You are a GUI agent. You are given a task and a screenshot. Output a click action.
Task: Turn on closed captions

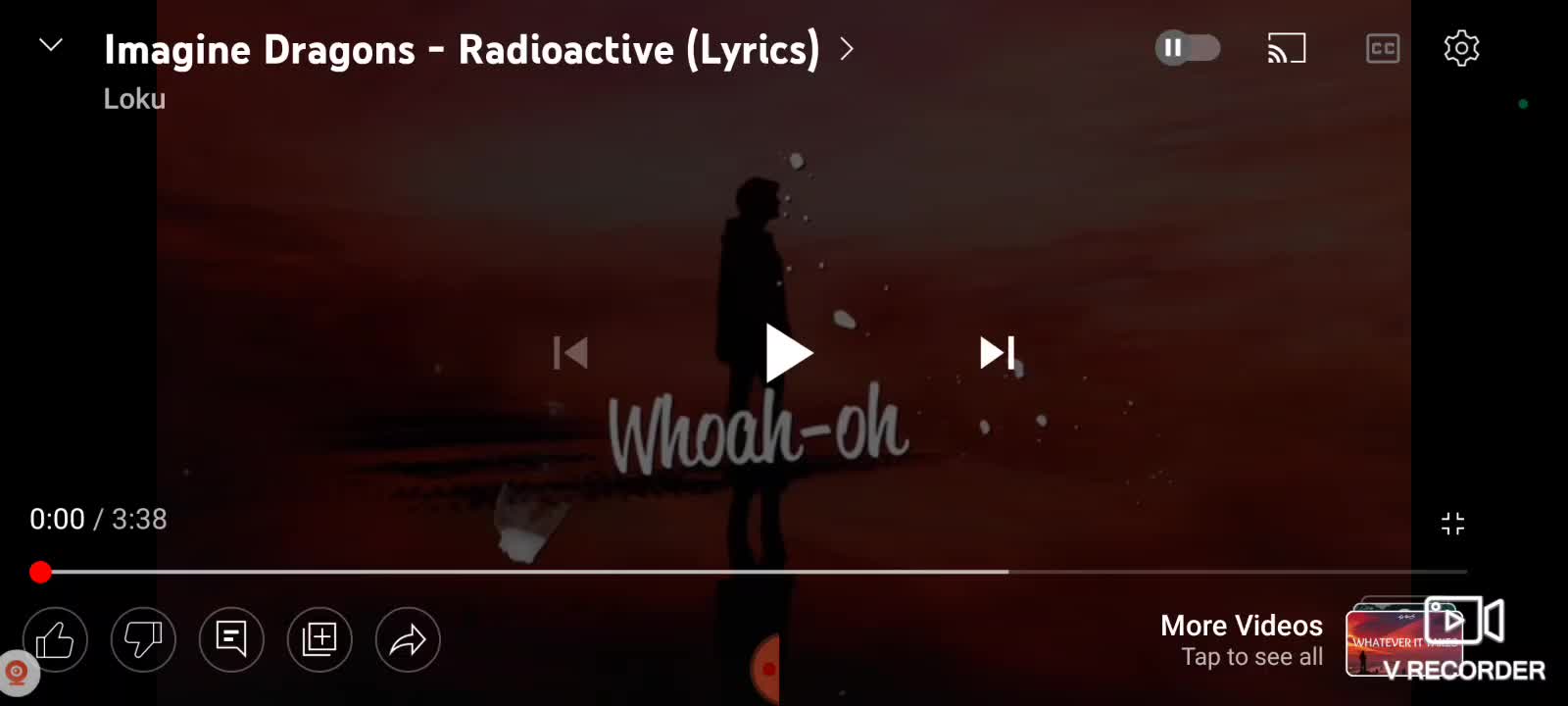(1382, 48)
